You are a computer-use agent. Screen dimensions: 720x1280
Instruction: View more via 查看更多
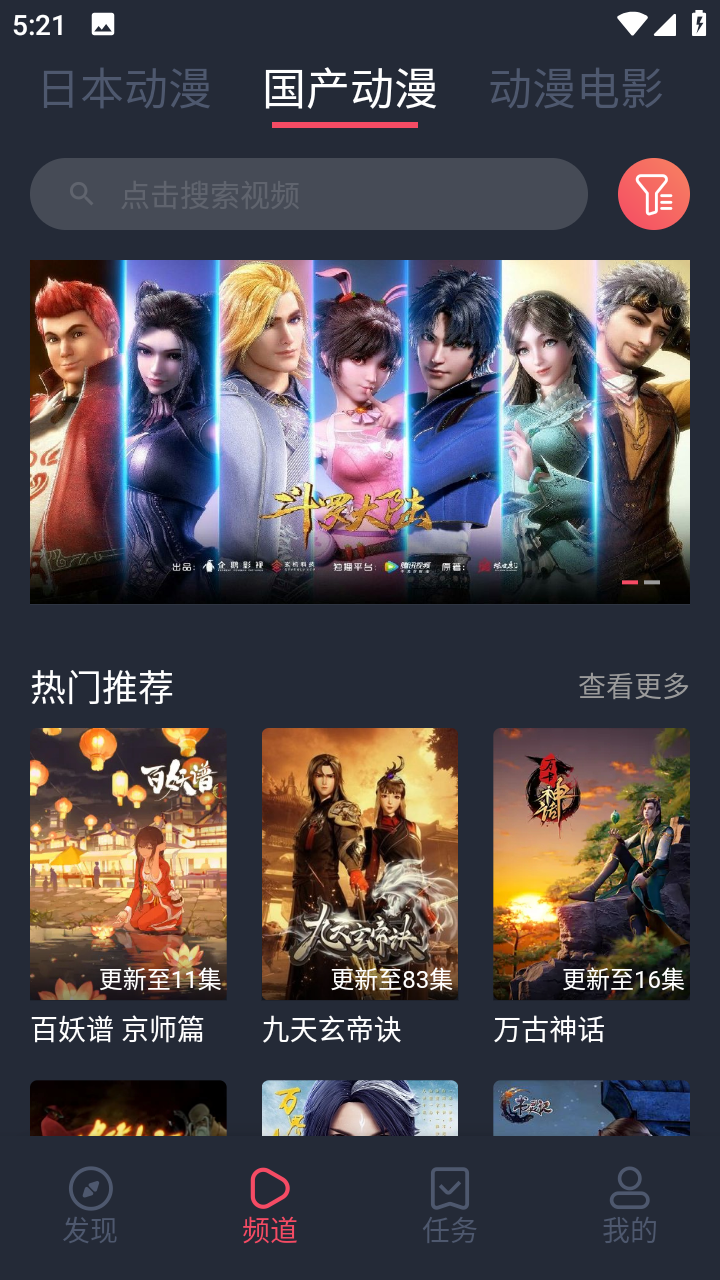coord(633,686)
